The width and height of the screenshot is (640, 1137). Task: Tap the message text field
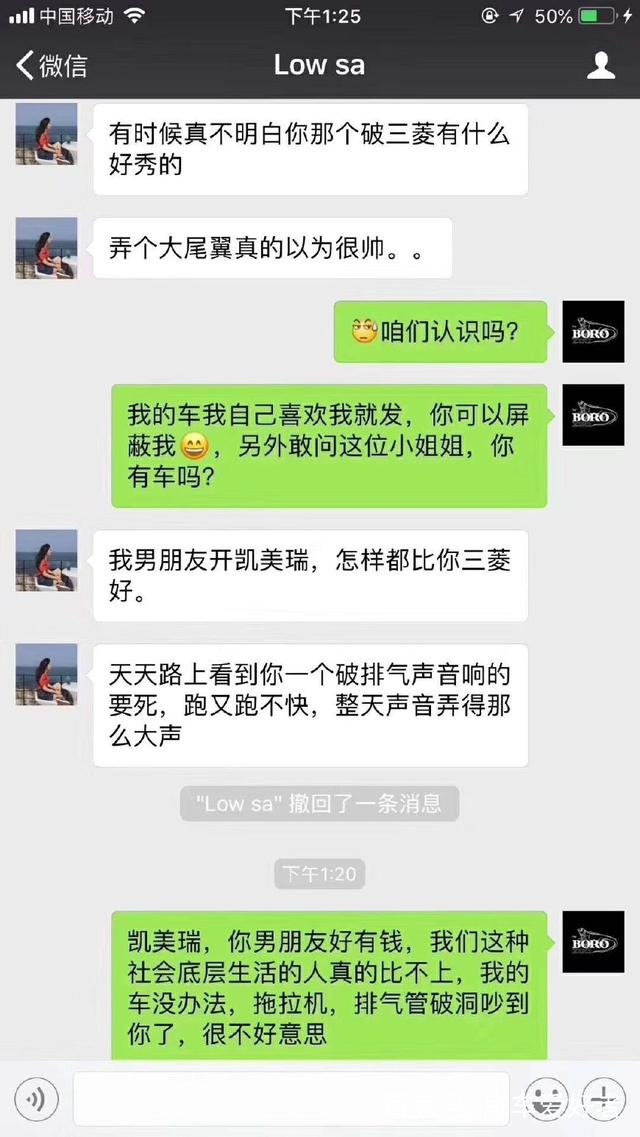coord(291,1100)
